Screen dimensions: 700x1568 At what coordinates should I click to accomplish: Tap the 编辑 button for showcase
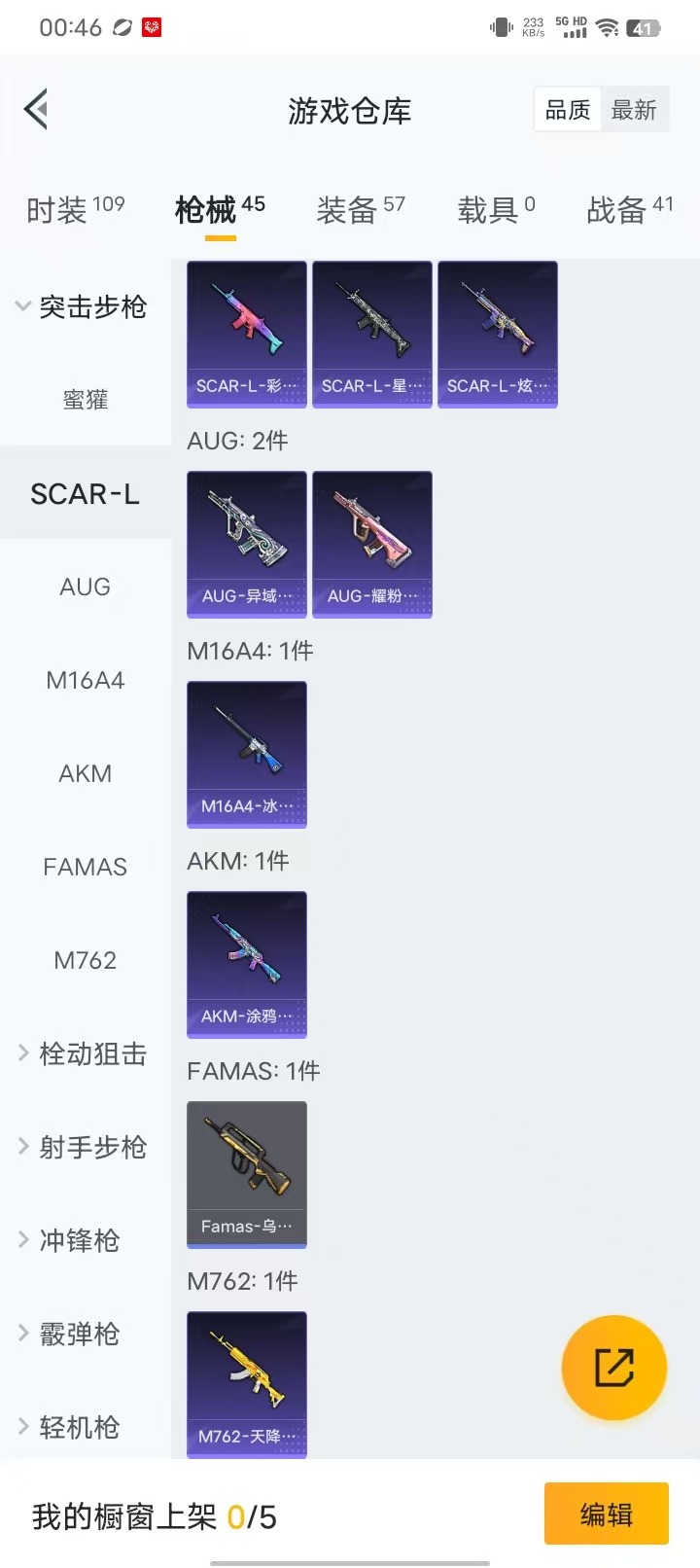tap(606, 1515)
